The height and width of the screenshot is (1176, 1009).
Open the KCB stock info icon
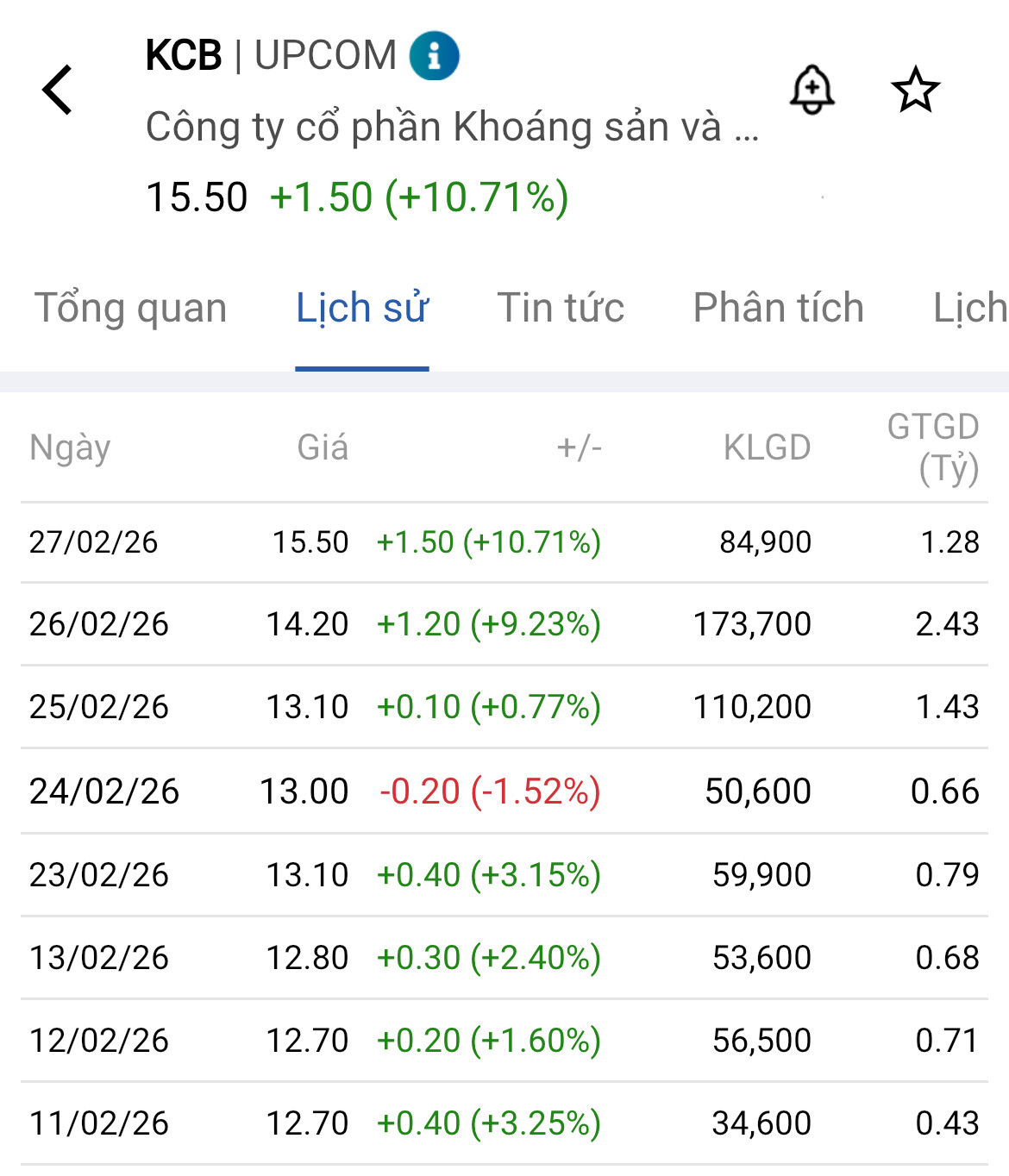434,56
